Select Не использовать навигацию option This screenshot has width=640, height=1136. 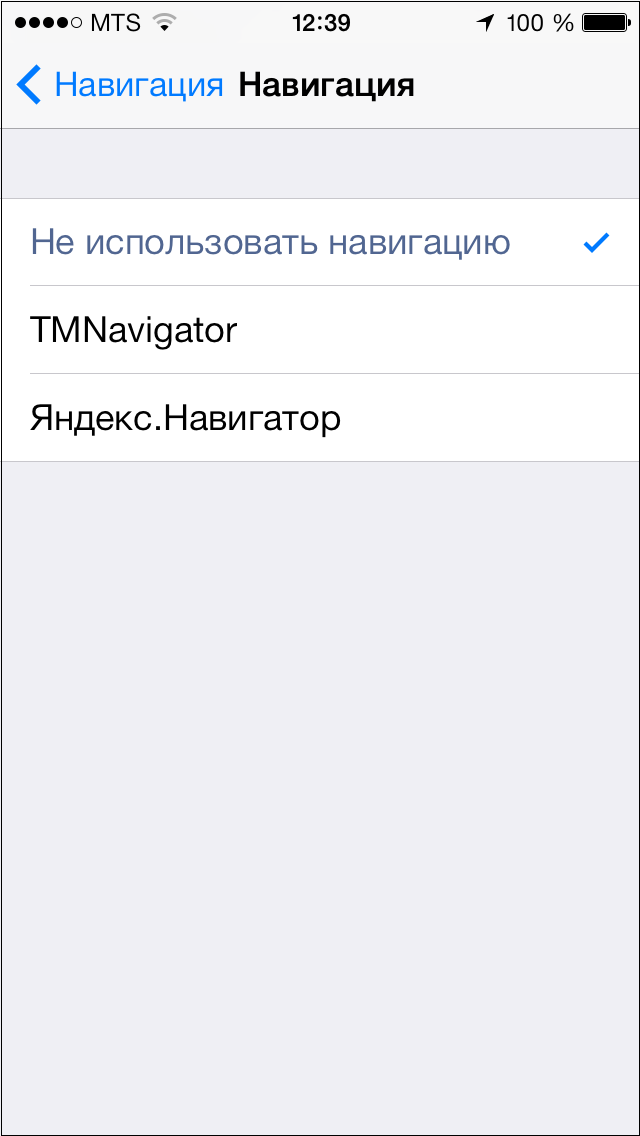click(320, 242)
